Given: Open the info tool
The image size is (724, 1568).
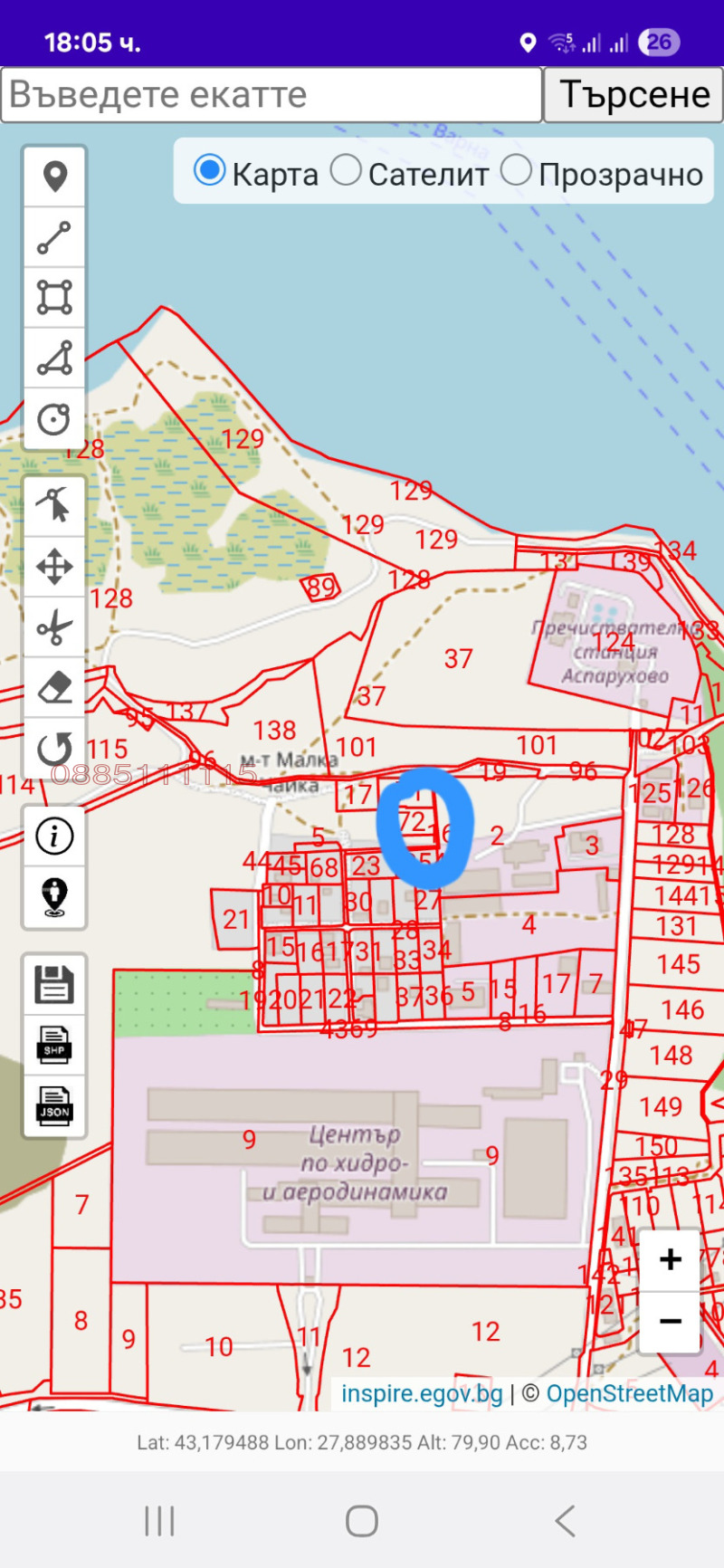Looking at the screenshot, I should coord(54,836).
